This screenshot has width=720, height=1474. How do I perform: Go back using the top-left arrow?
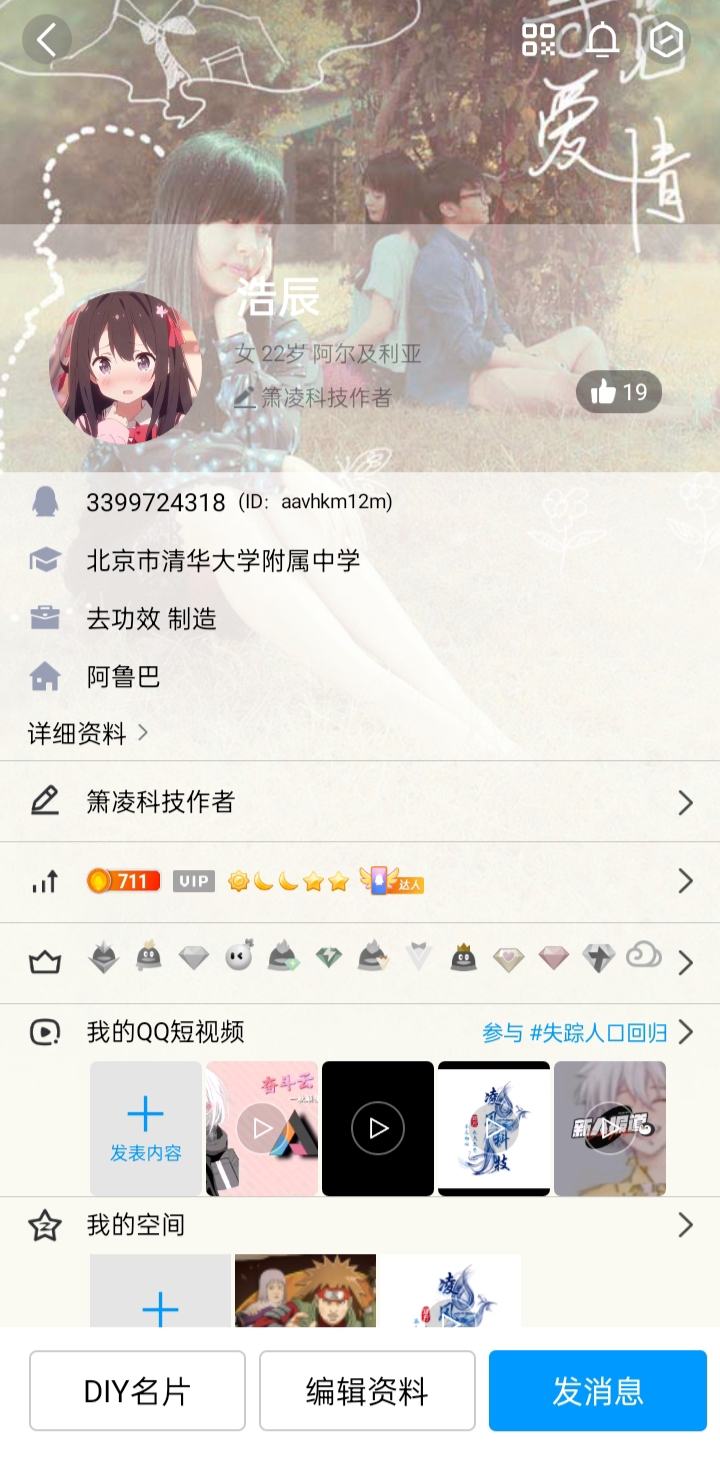click(47, 40)
